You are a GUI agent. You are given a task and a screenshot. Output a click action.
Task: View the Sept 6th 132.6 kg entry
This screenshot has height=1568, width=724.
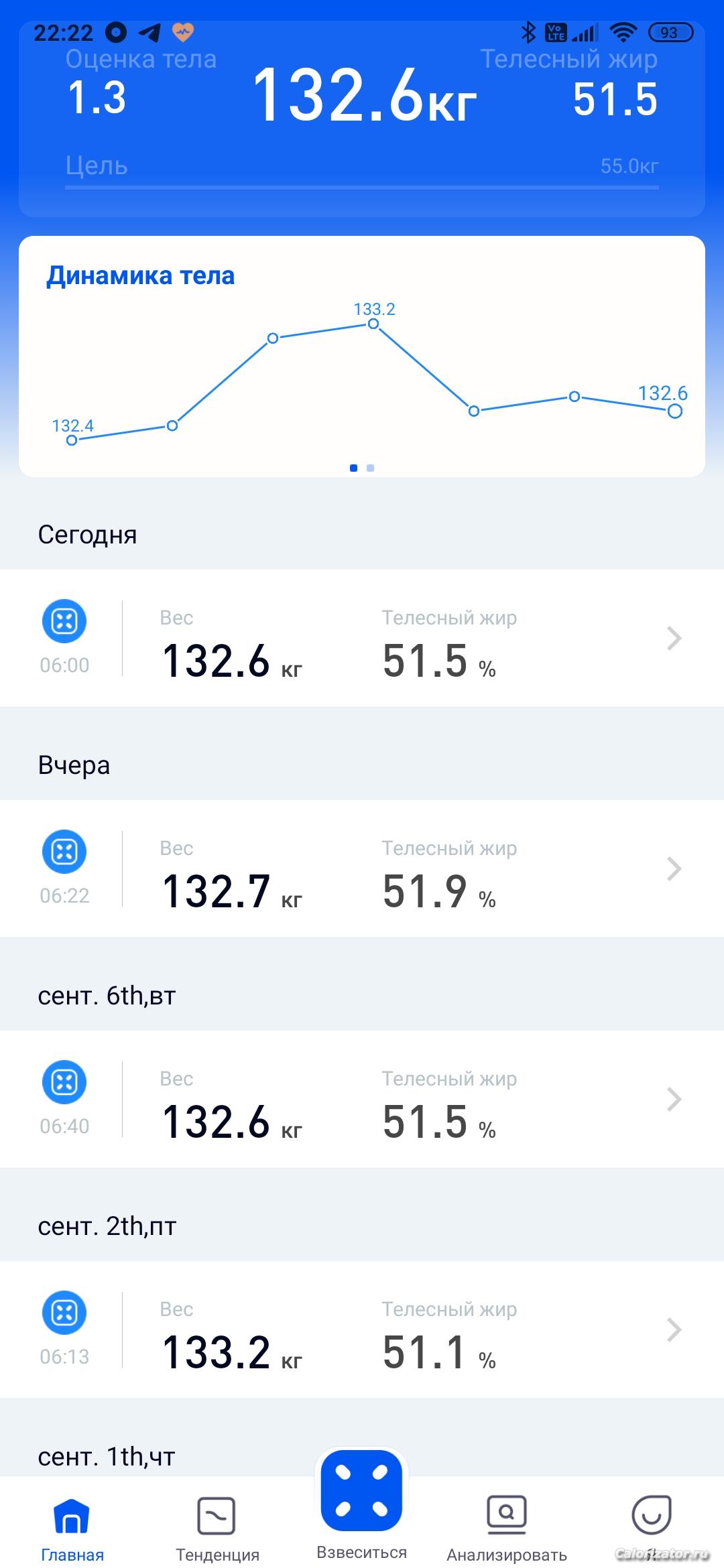tap(362, 1100)
